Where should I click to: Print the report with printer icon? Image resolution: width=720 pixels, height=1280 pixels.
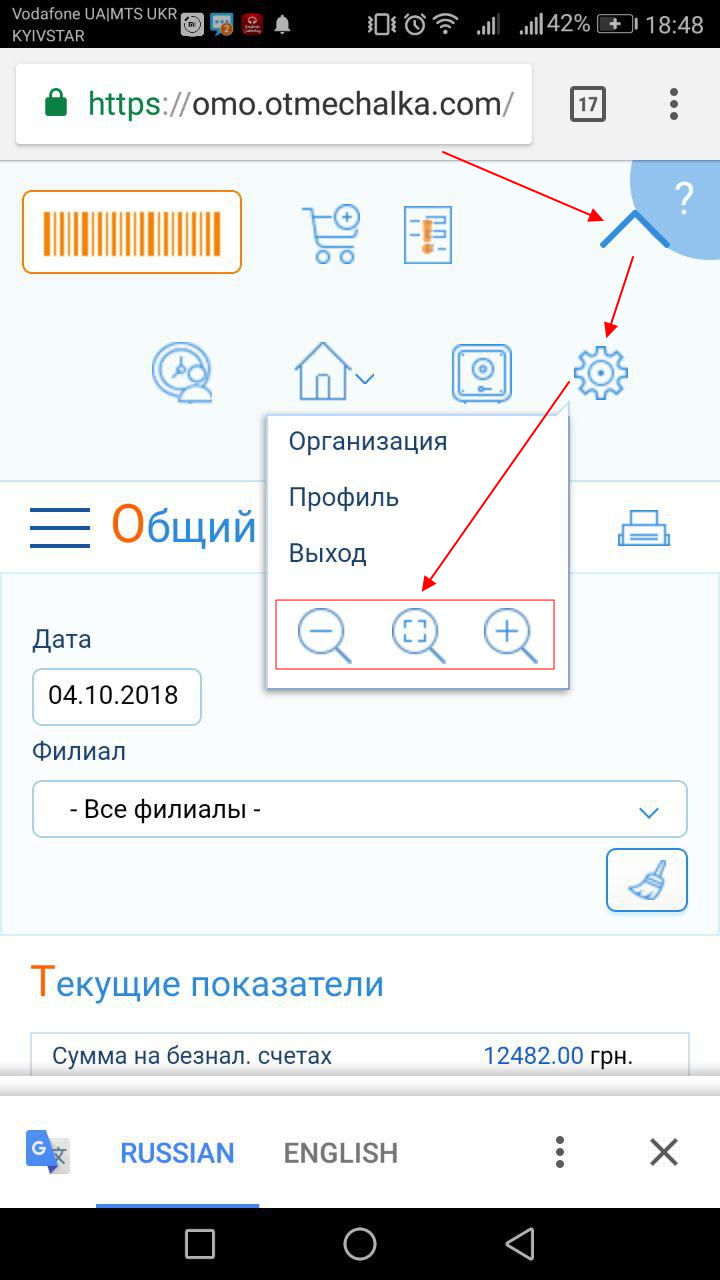tap(643, 528)
